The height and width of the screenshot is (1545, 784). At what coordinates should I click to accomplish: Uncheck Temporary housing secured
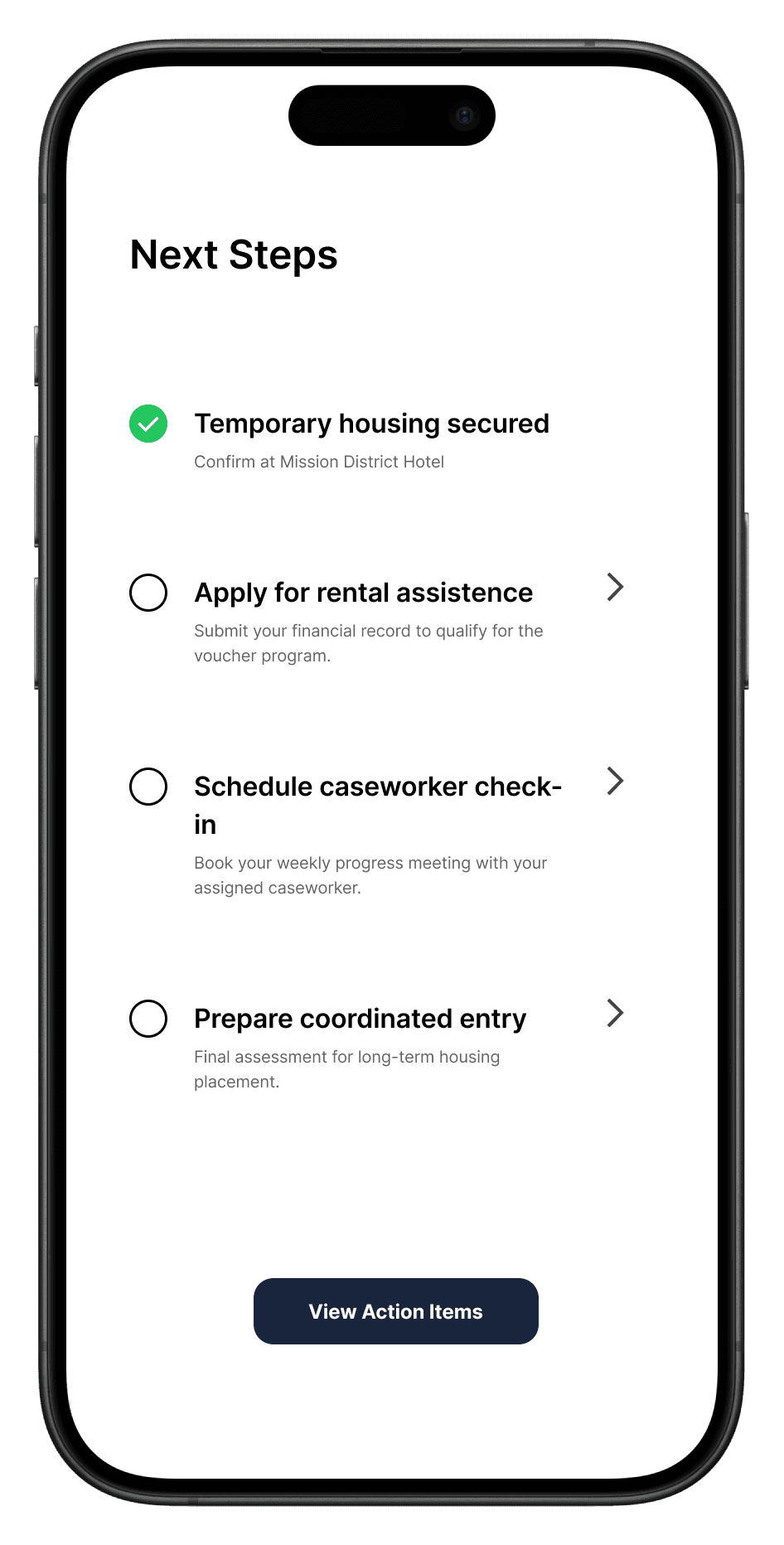coord(148,424)
